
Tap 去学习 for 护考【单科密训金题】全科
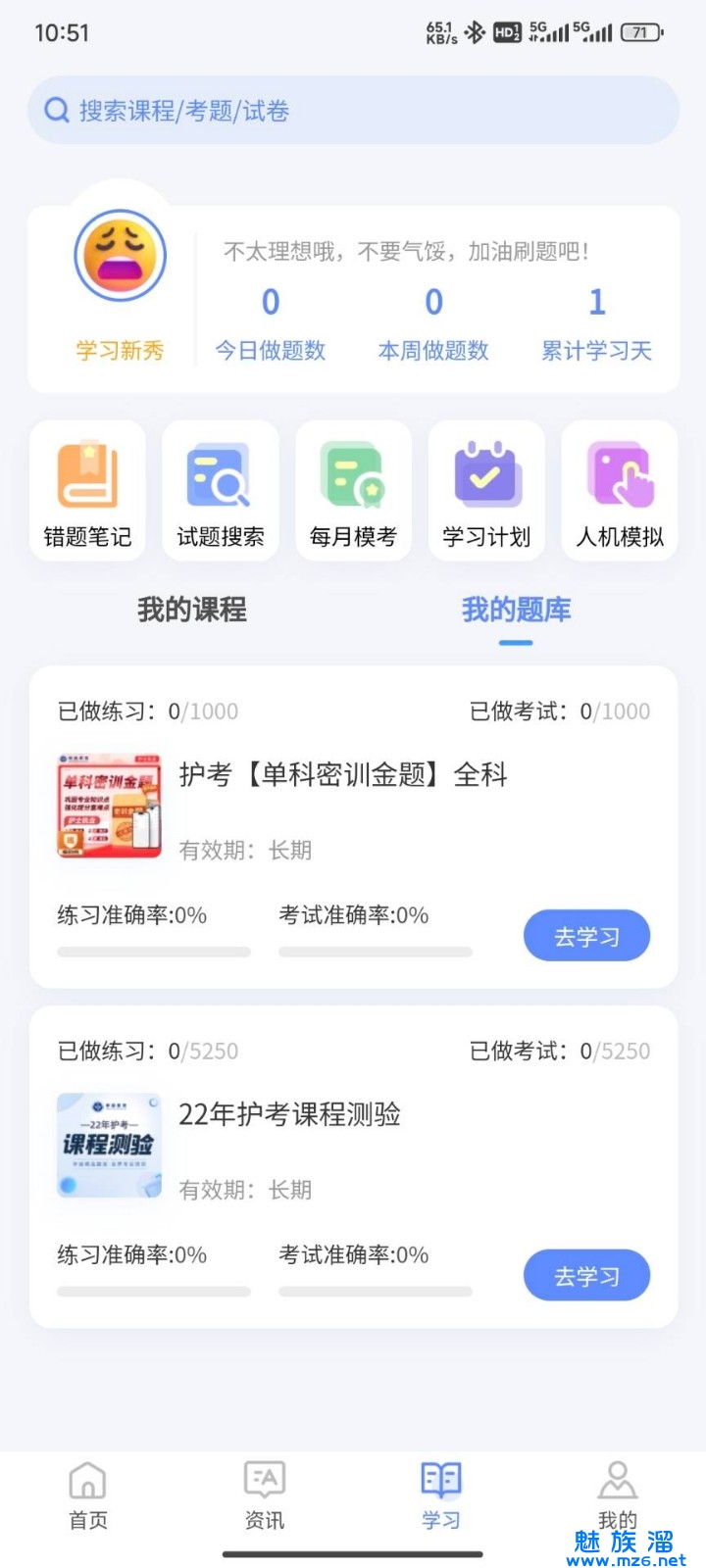(586, 936)
